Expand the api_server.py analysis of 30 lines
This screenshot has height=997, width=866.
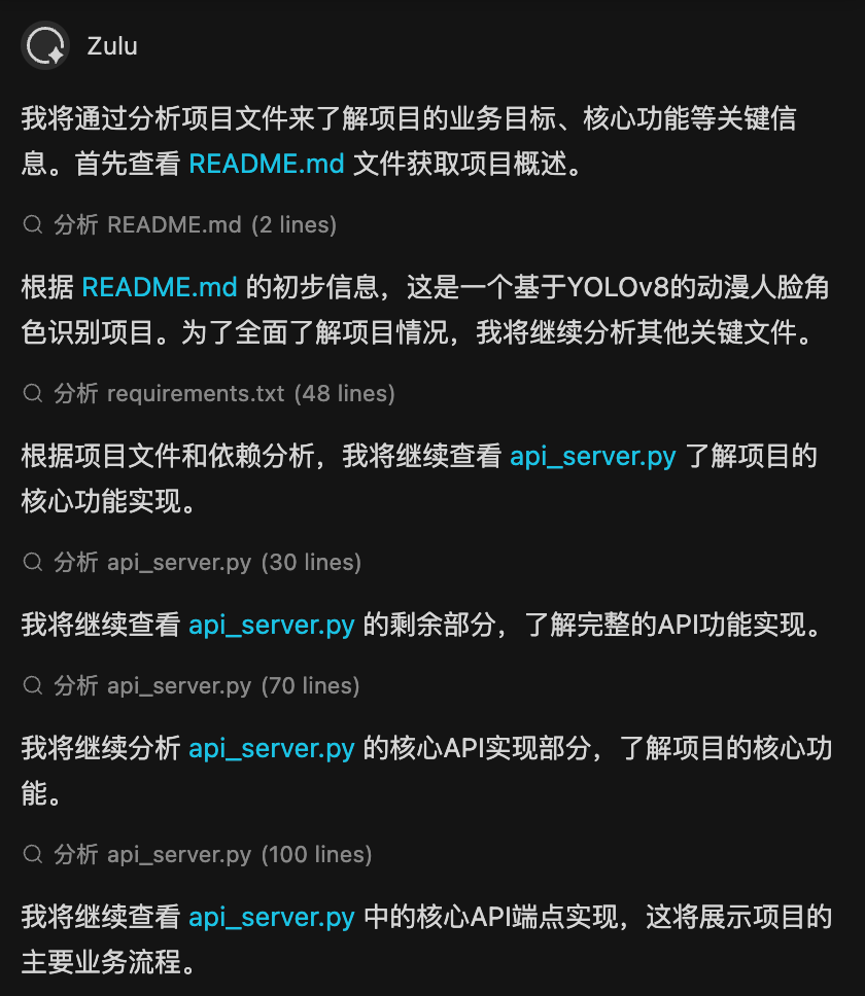pyautogui.click(x=193, y=563)
